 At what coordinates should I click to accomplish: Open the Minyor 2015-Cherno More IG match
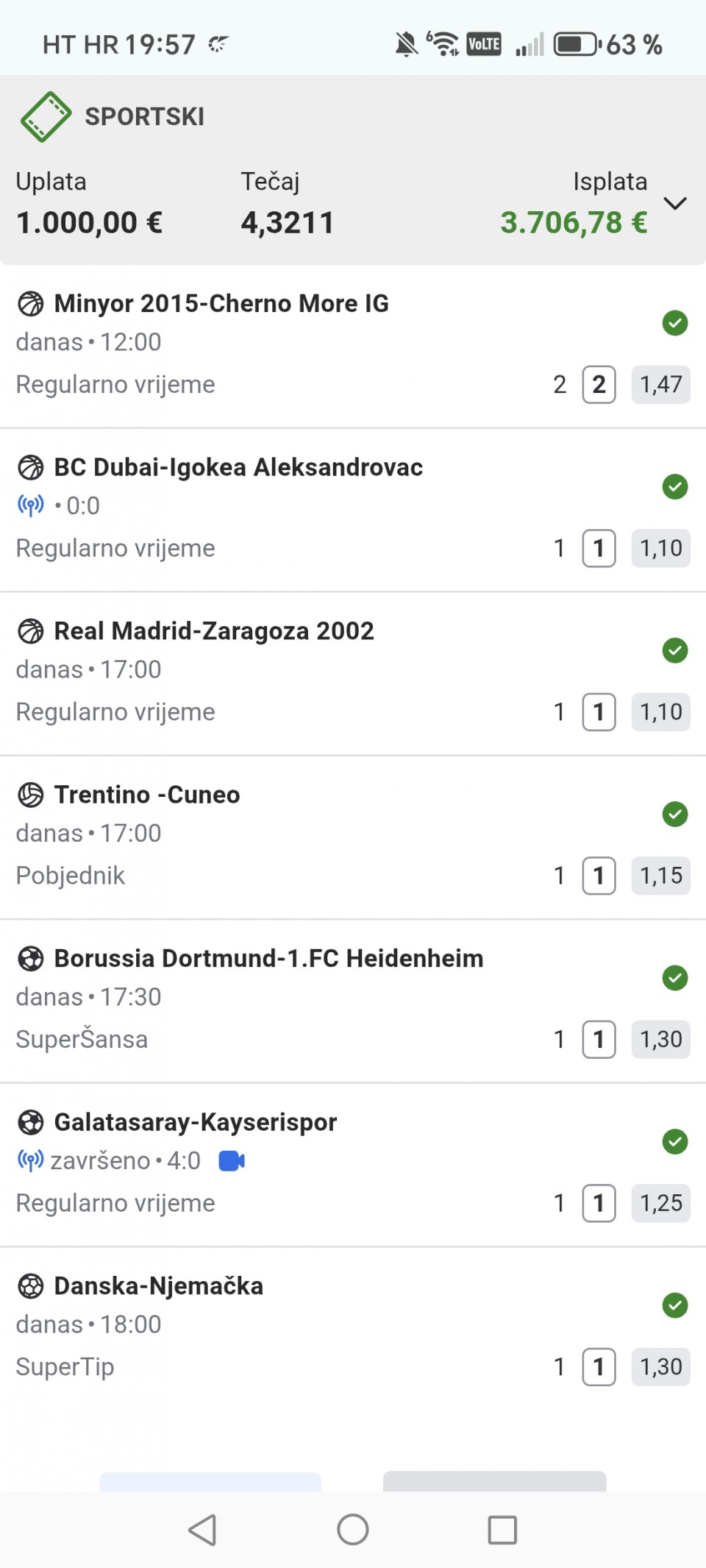(x=221, y=304)
